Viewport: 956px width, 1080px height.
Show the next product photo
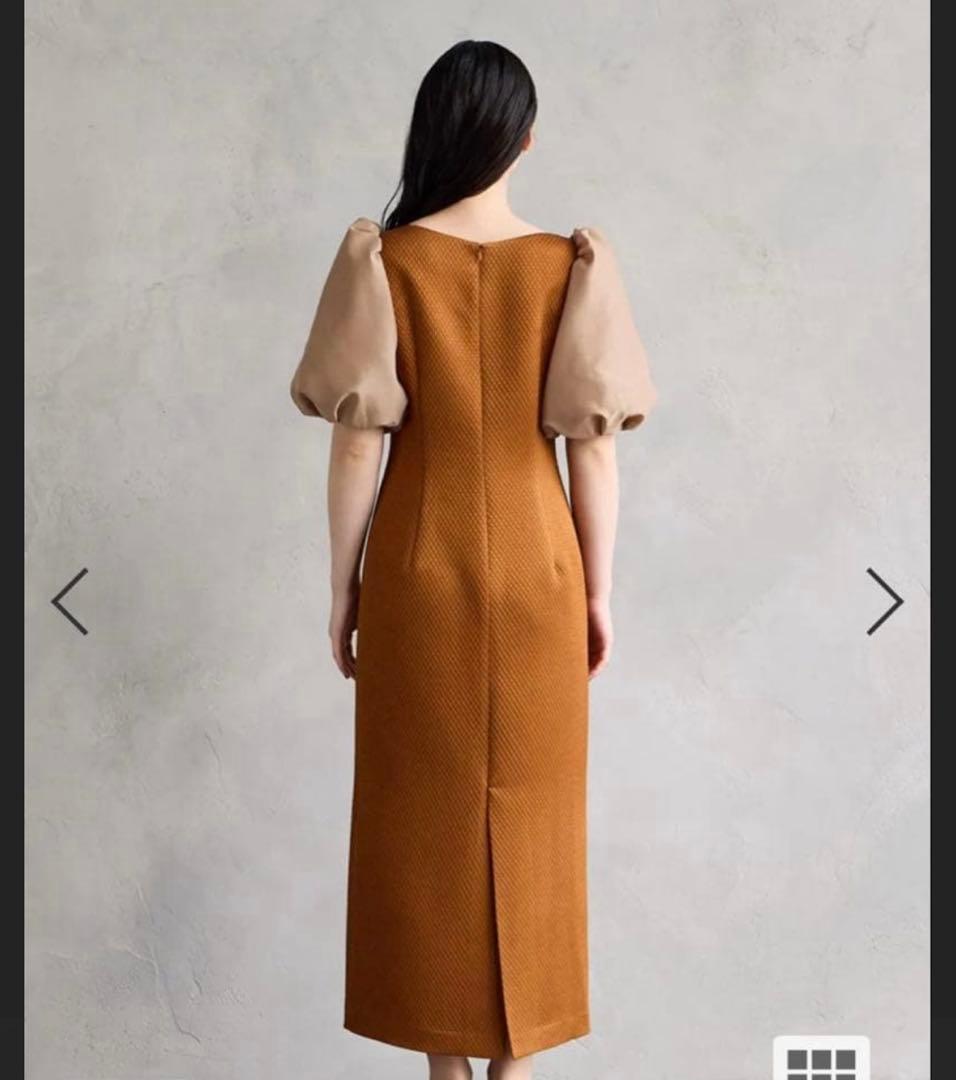click(x=884, y=601)
